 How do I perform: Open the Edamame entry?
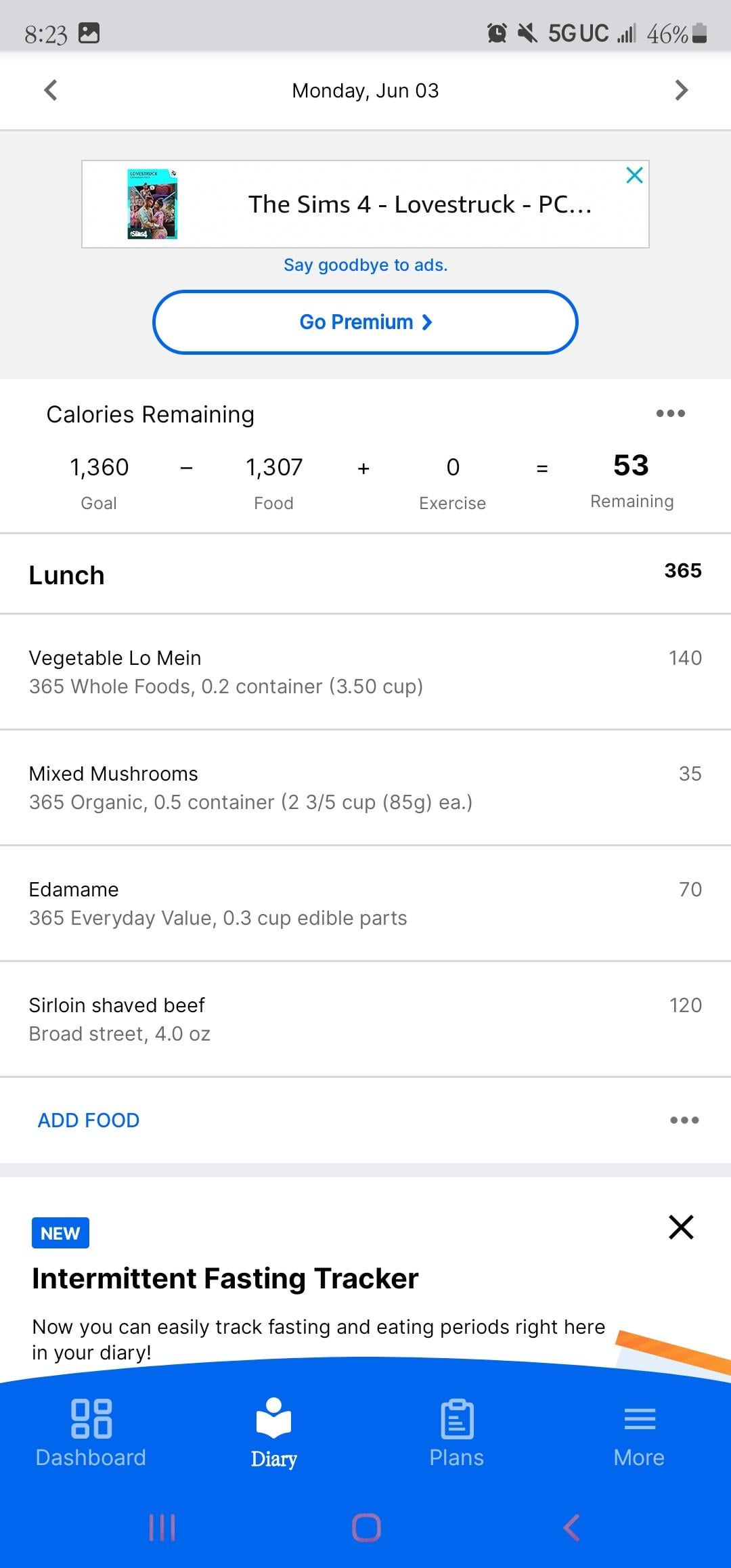365,903
